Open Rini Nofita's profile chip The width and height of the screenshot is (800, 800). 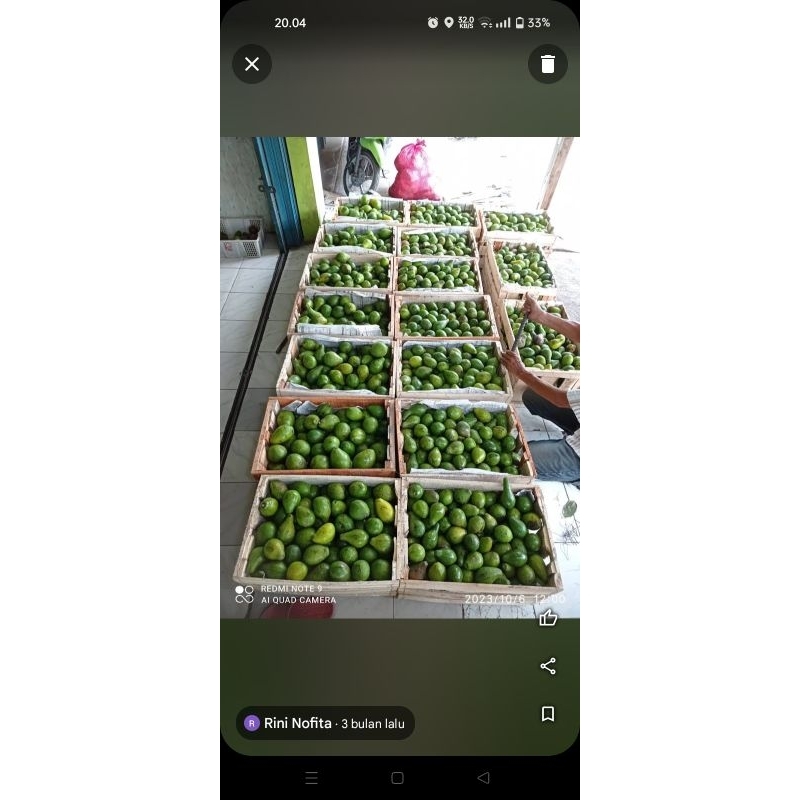[325, 723]
